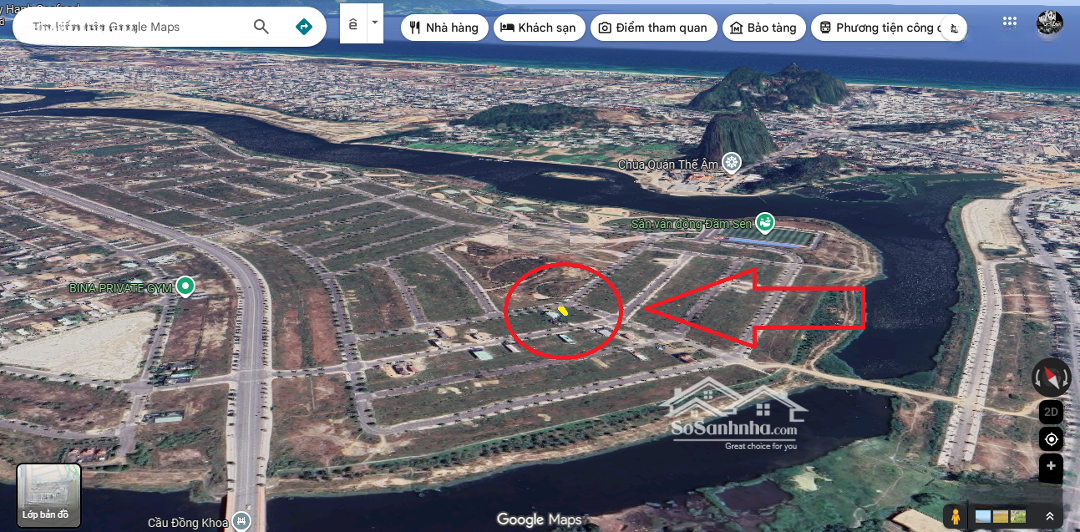Show Điểm tham quan places
This screenshot has width=1080, height=532.
click(652, 28)
